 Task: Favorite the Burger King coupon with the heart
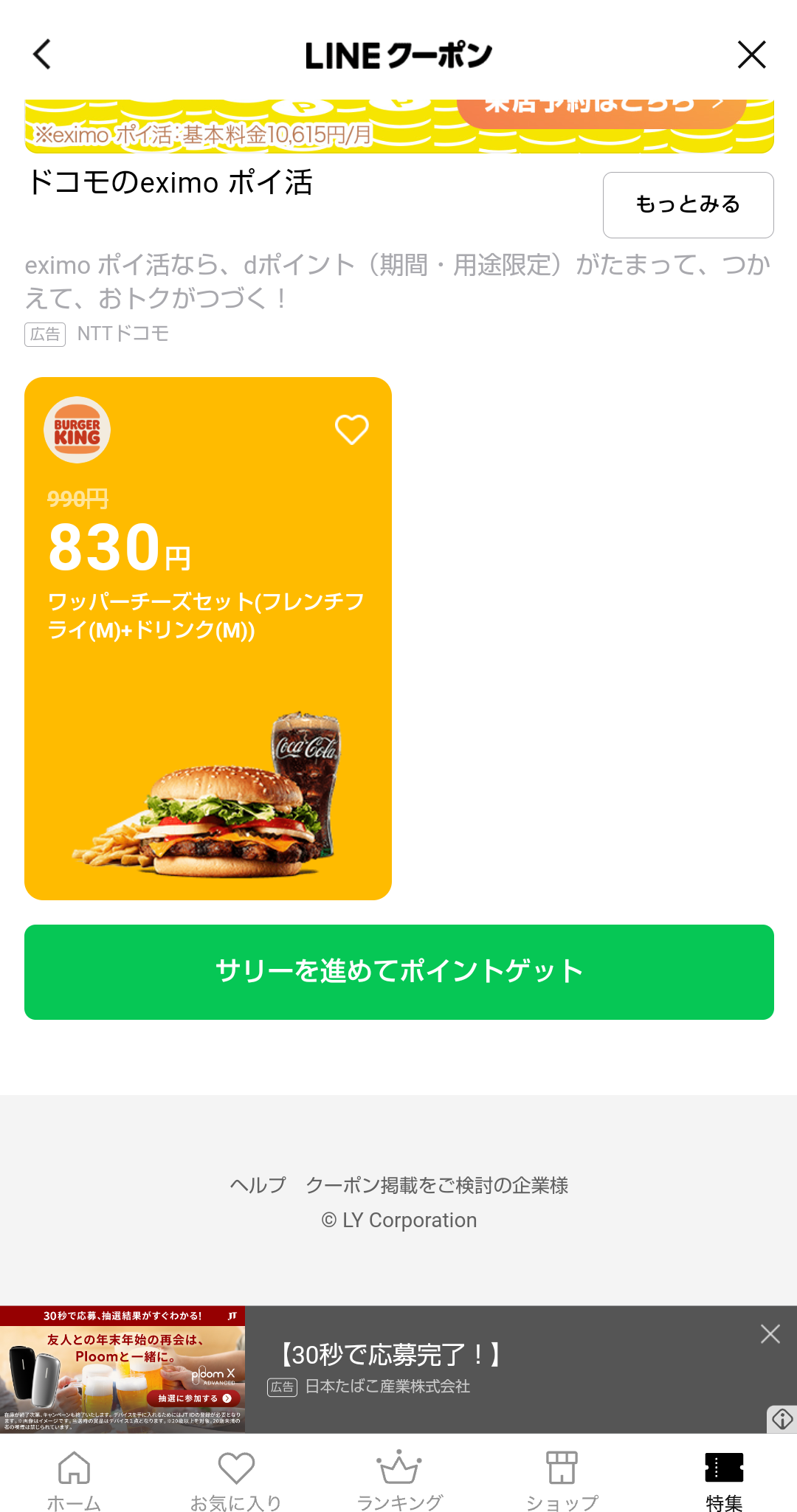(x=351, y=429)
